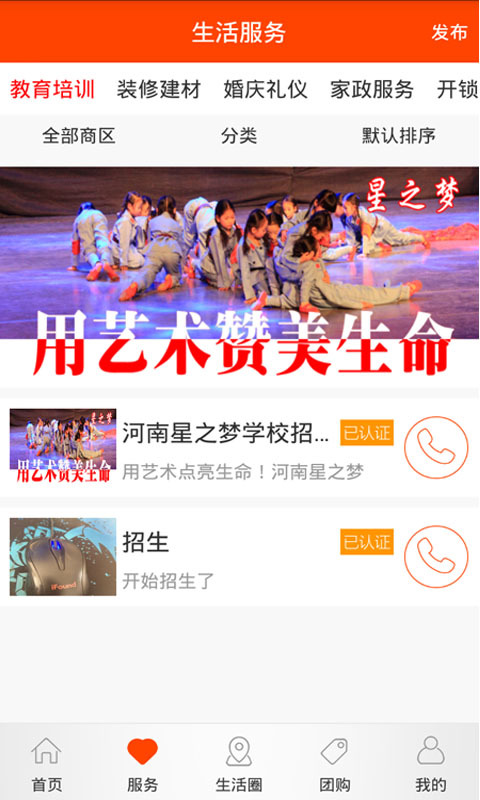Open the 团购 group-buy tab
This screenshot has height=800, width=480.
pos(335,763)
